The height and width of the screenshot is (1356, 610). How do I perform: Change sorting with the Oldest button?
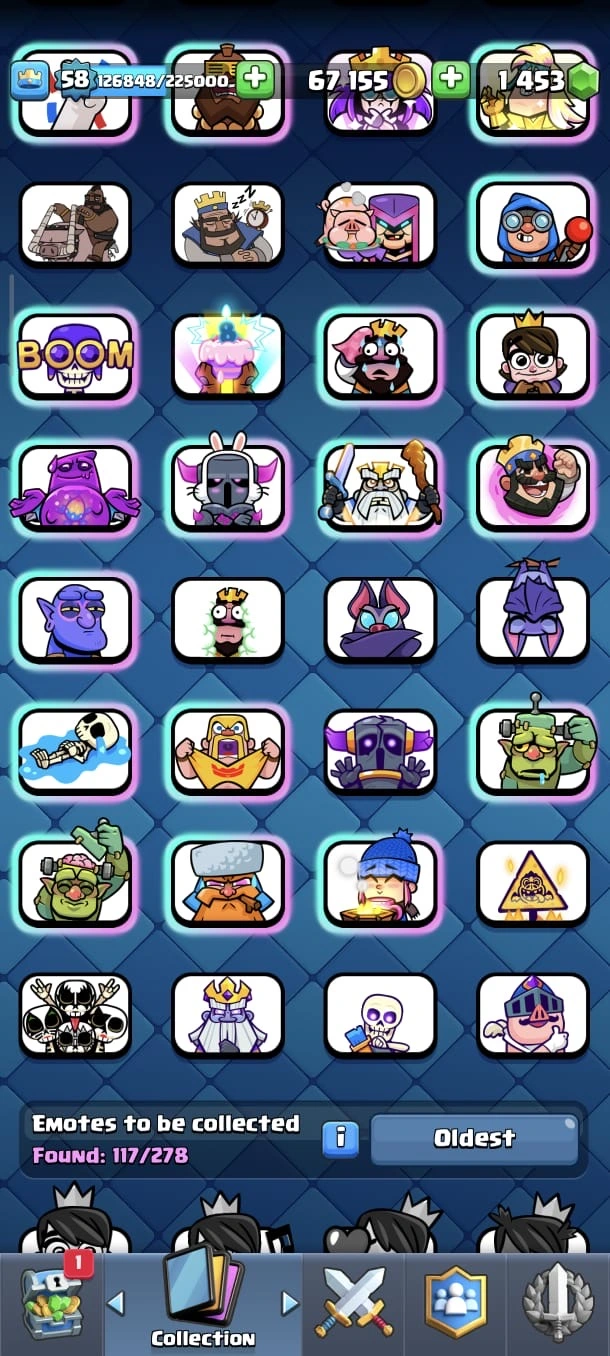click(474, 1138)
